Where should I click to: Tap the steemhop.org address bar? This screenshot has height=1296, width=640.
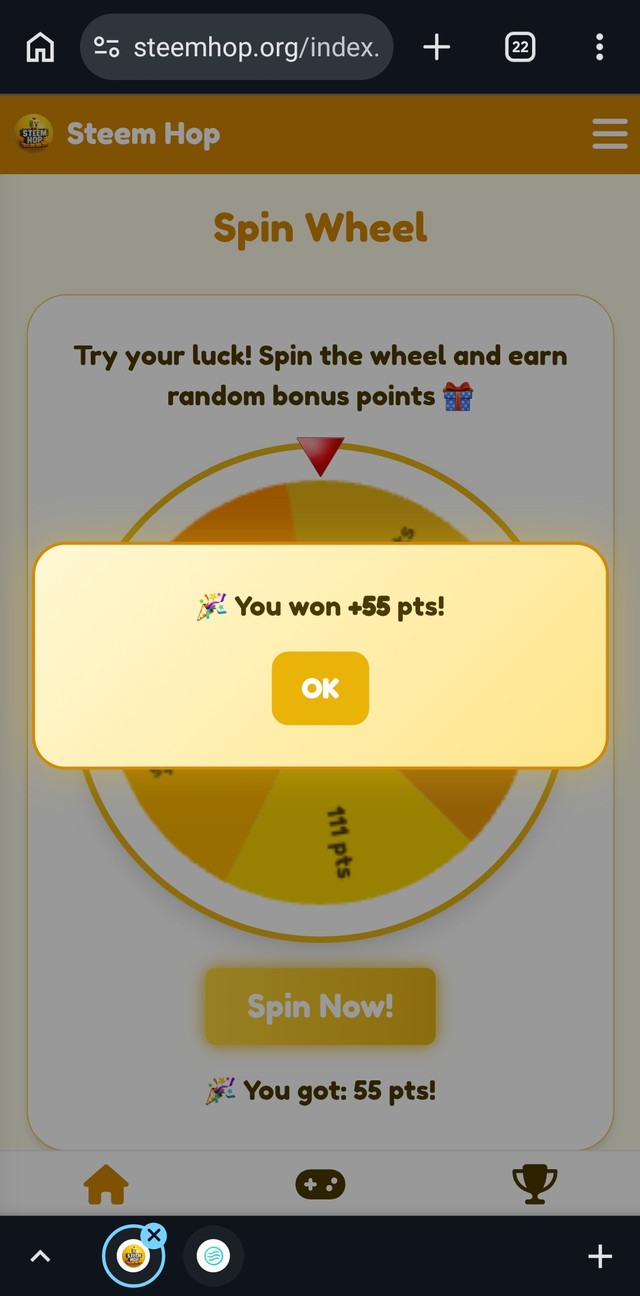(237, 47)
